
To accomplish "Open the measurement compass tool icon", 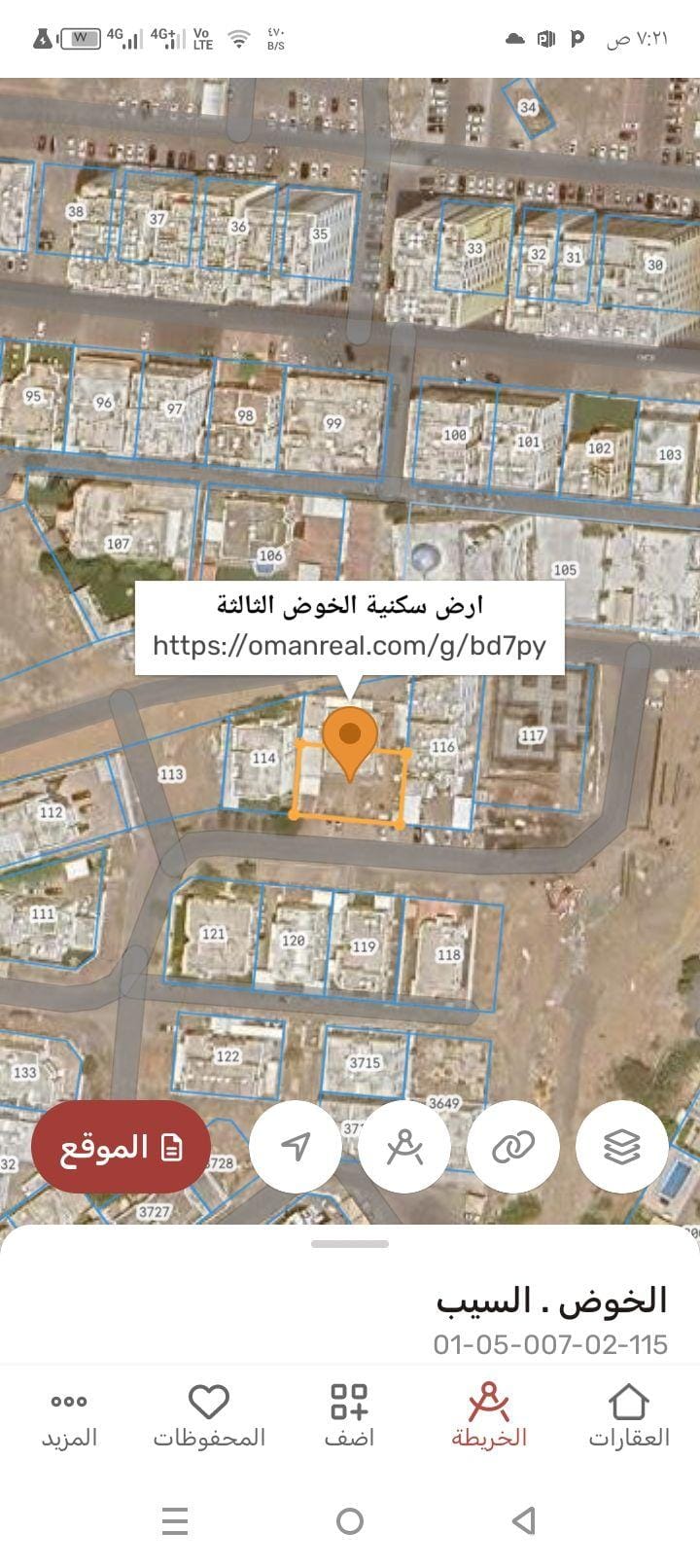I will click(x=404, y=1146).
